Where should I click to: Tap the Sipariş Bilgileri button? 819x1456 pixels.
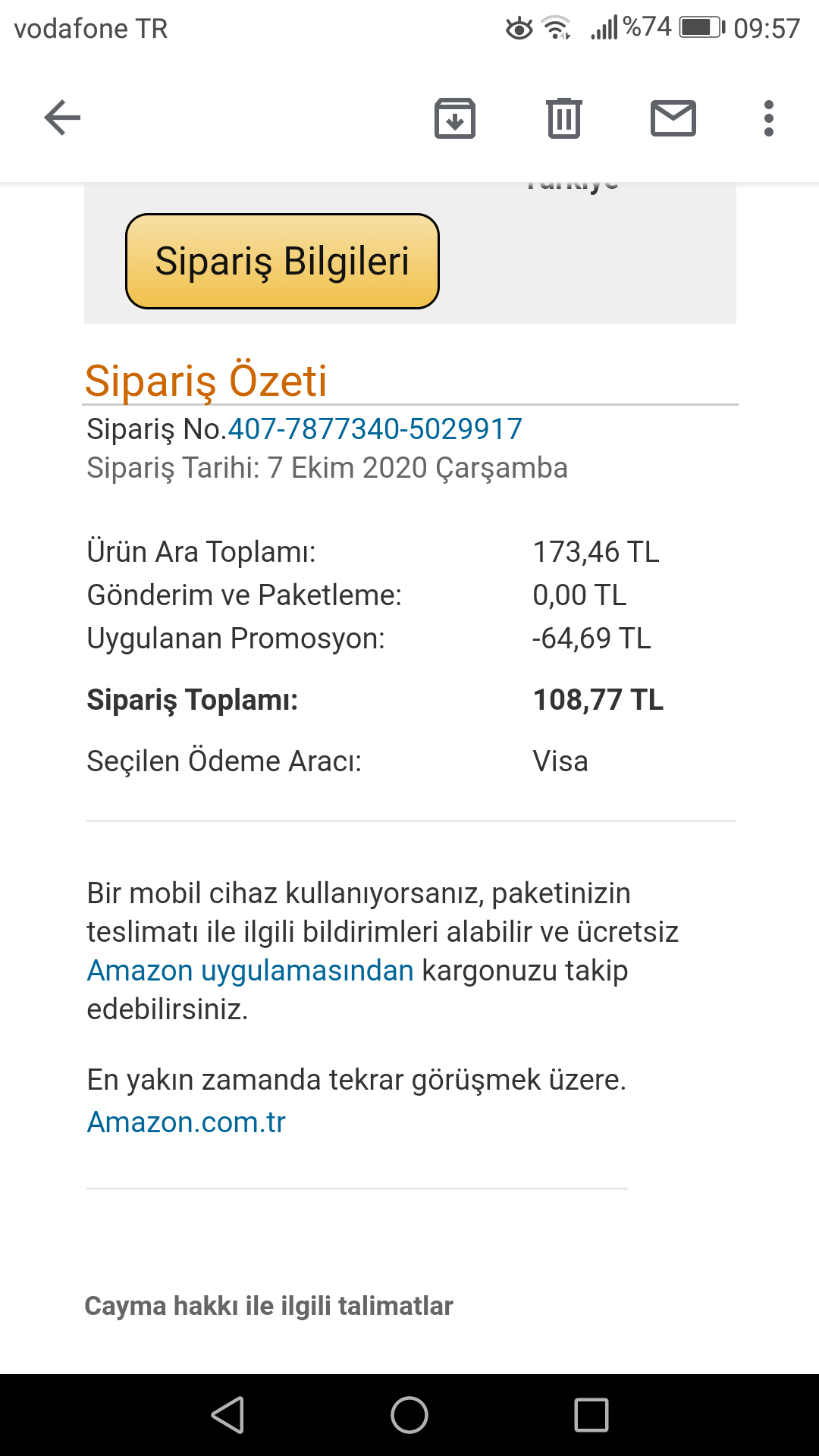point(282,262)
